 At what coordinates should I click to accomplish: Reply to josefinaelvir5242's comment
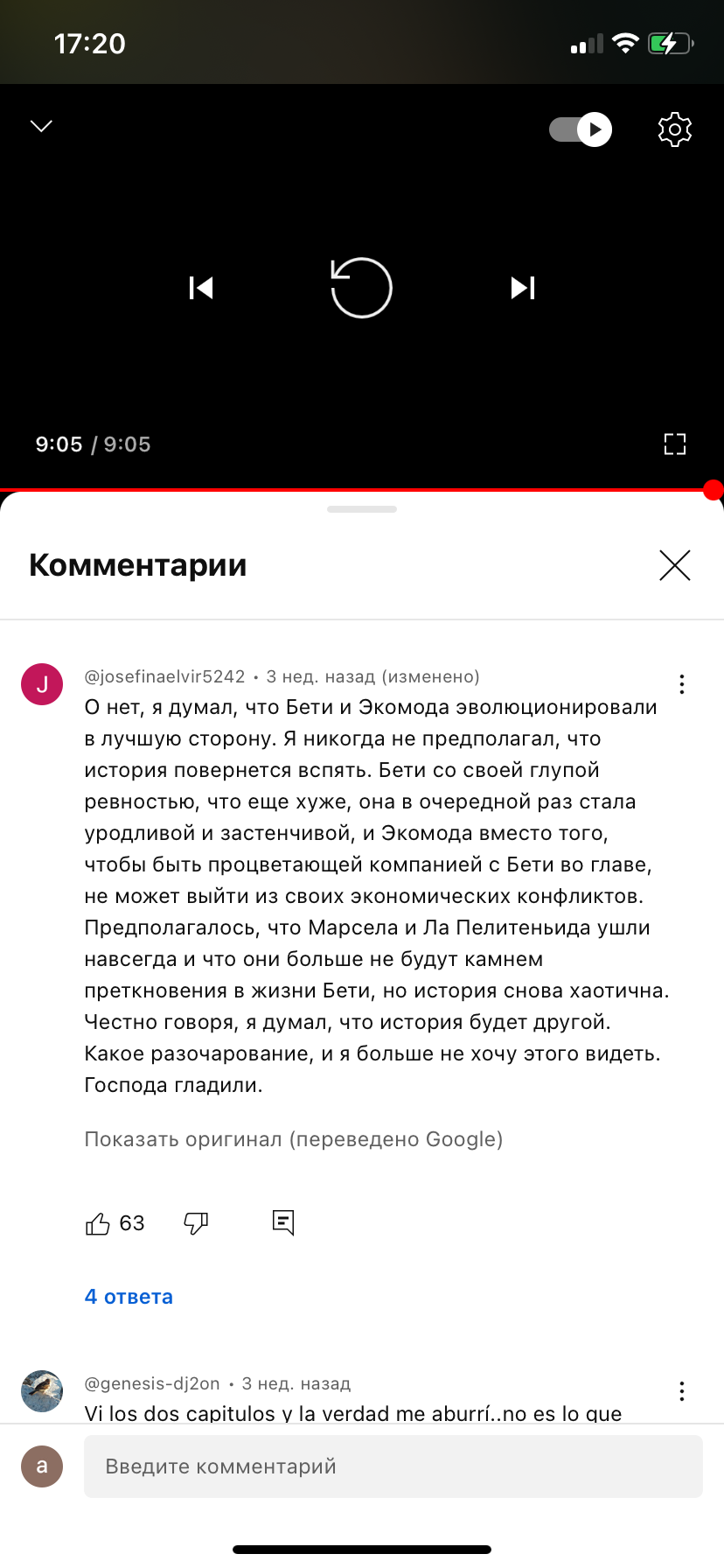click(283, 1223)
